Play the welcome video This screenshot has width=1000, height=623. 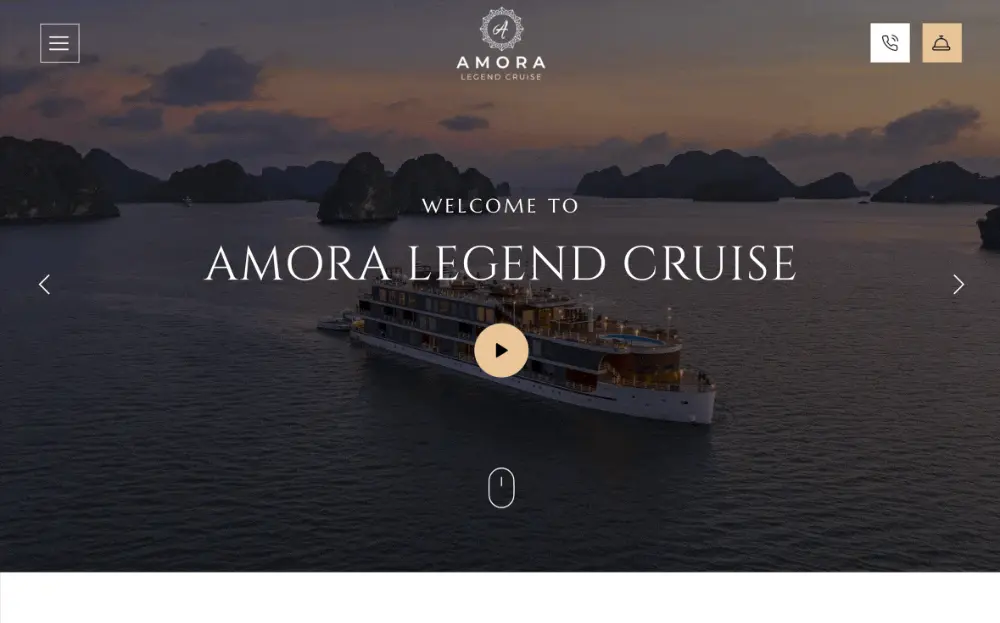501,350
